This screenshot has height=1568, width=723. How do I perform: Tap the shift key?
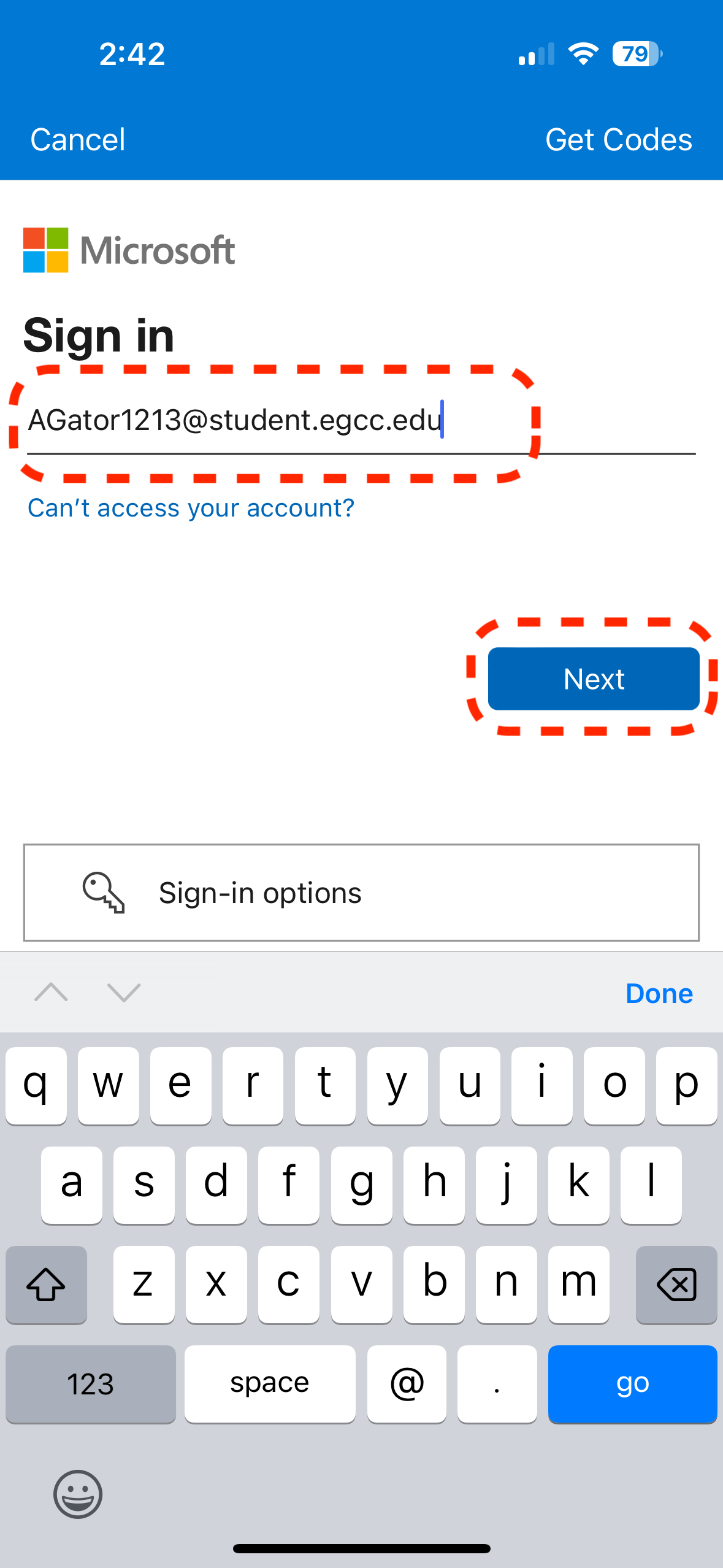tap(46, 1284)
